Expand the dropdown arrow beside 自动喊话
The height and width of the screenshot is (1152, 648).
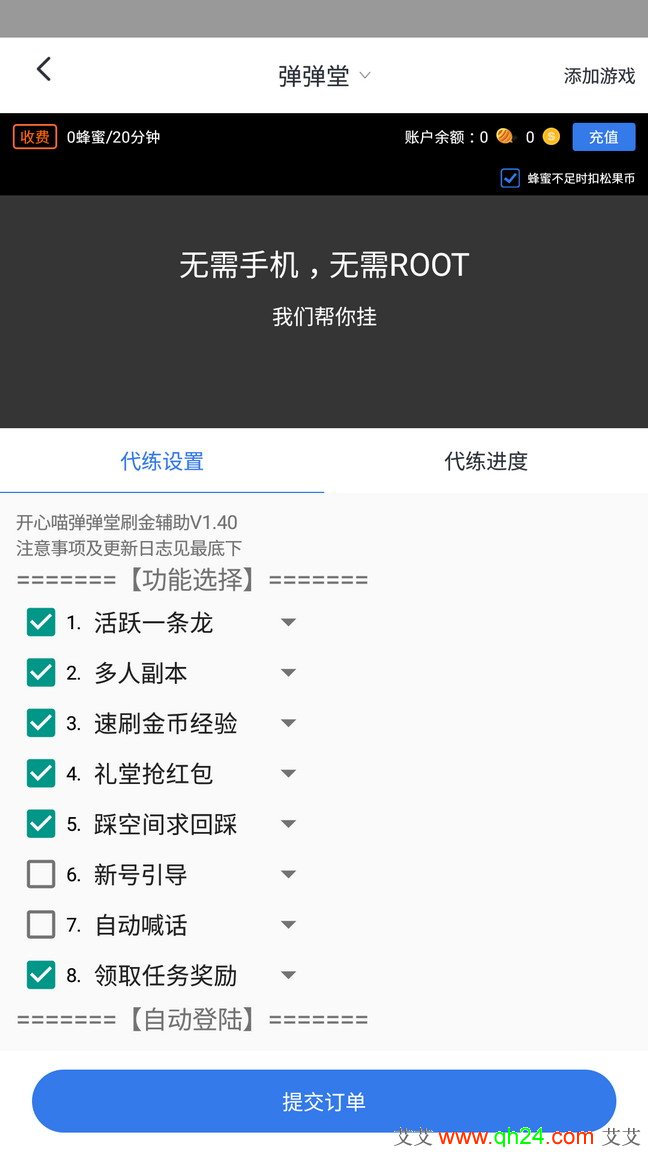[x=288, y=925]
